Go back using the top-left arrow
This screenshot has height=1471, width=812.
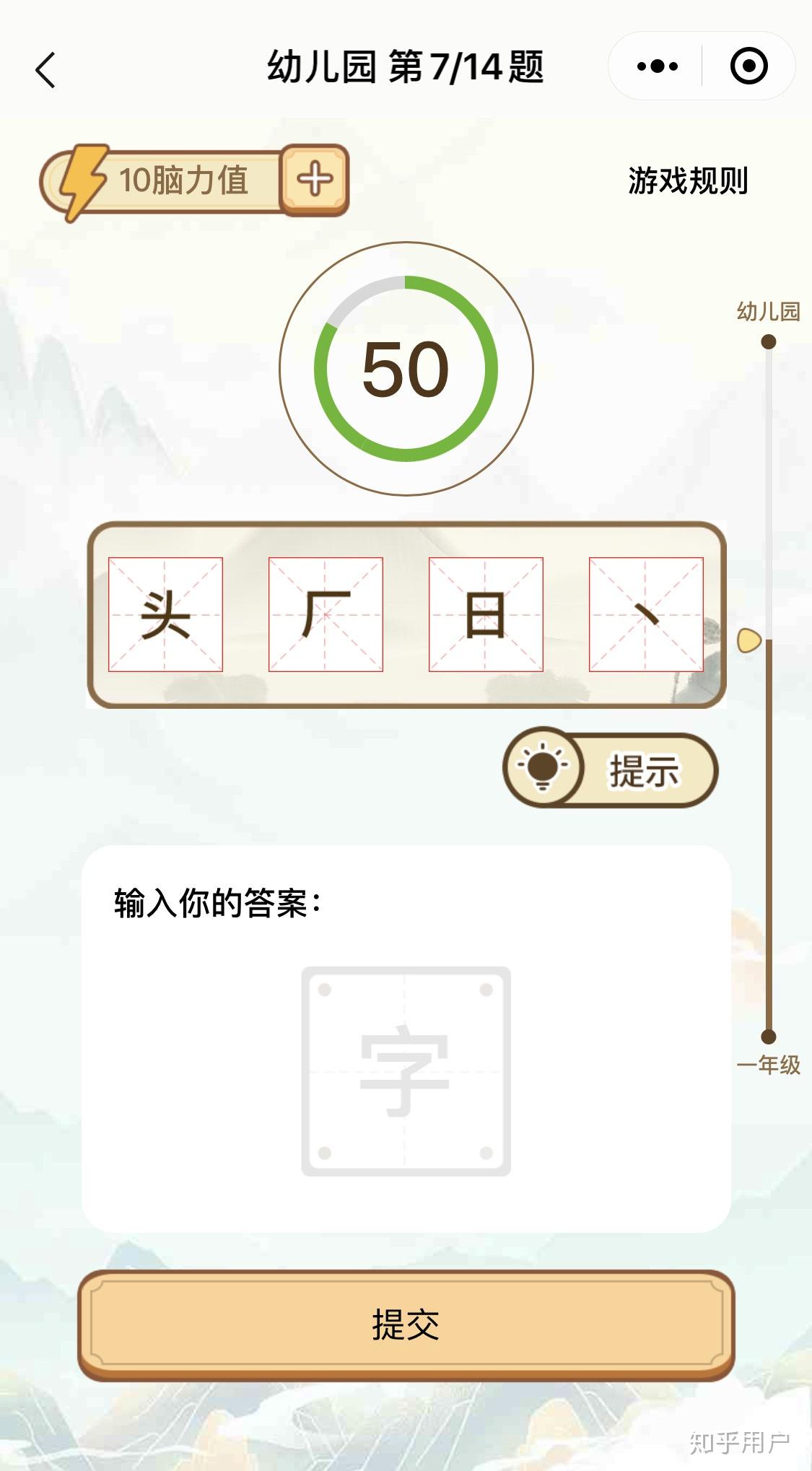tap(45, 70)
